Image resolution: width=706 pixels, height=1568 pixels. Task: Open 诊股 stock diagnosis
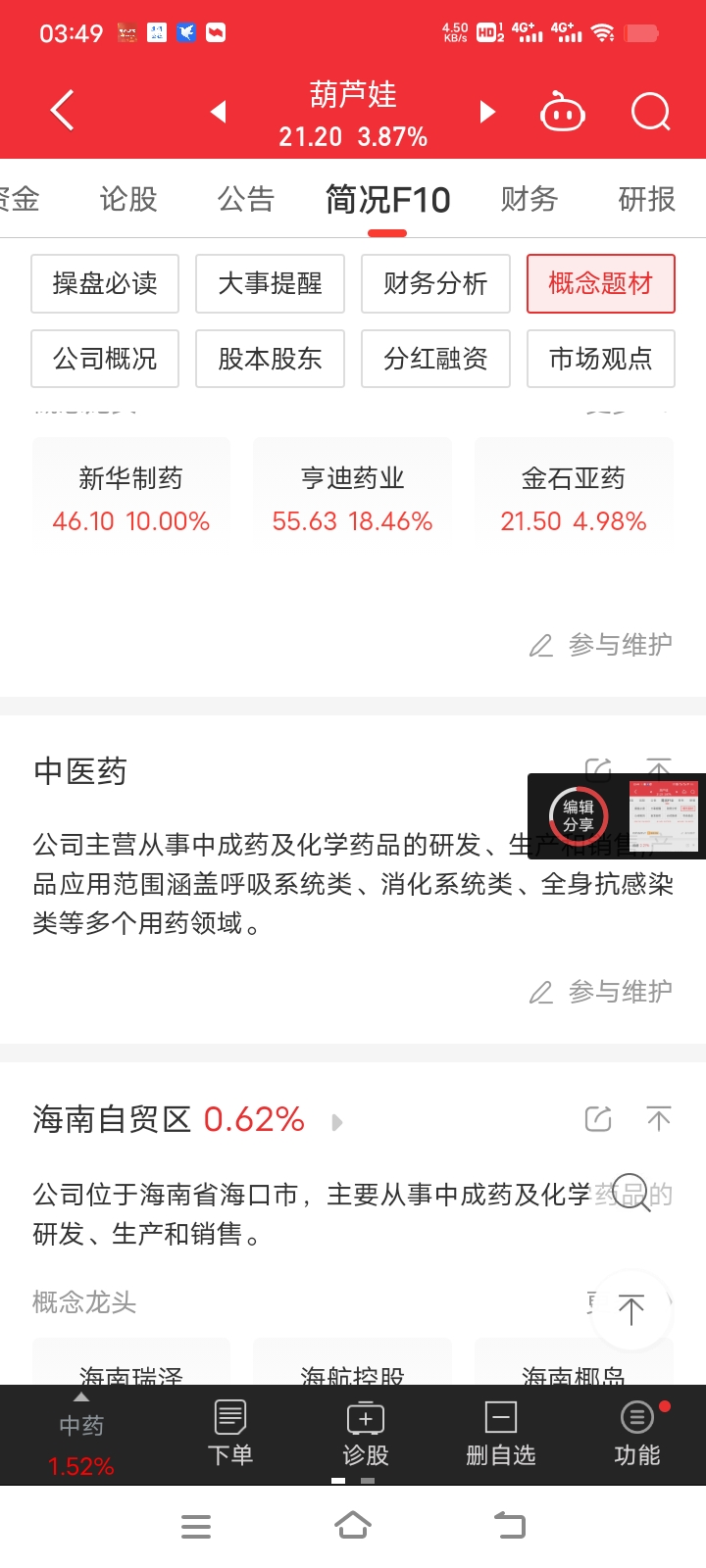(366, 1433)
